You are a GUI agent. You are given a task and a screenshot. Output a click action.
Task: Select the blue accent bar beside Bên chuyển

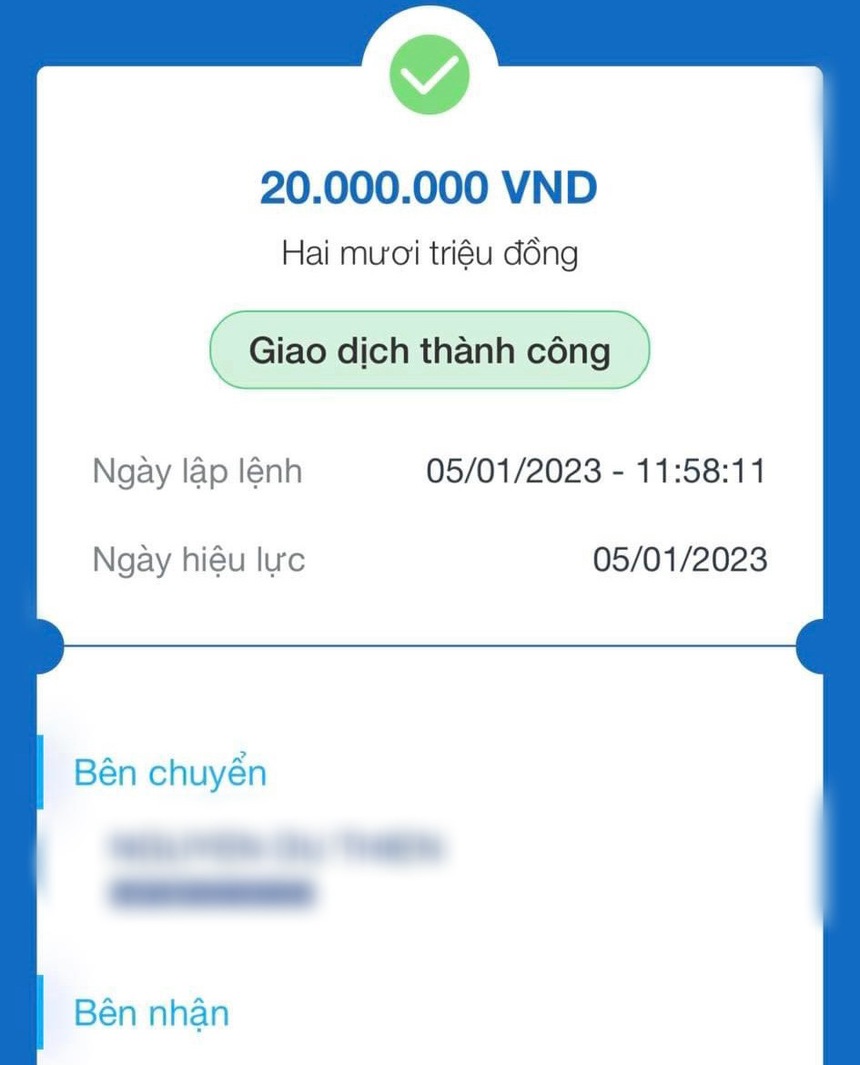point(40,771)
